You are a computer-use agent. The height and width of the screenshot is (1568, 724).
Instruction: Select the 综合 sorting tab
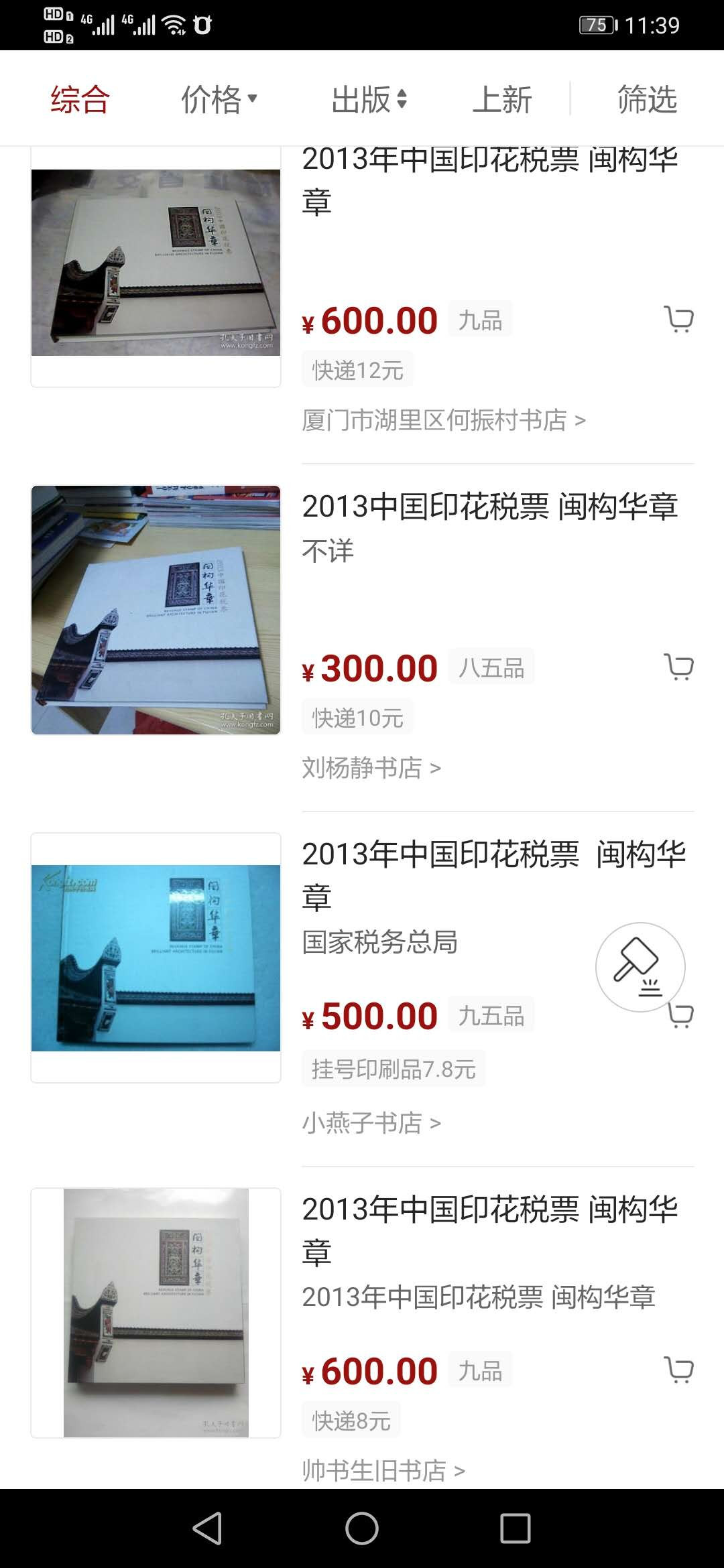(80, 99)
